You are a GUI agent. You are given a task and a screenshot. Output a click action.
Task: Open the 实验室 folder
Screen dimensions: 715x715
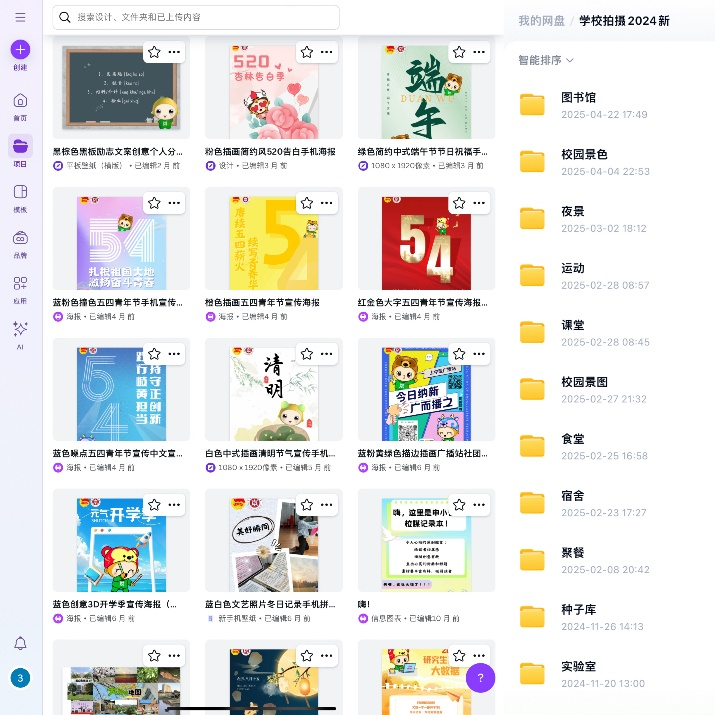coord(579,674)
